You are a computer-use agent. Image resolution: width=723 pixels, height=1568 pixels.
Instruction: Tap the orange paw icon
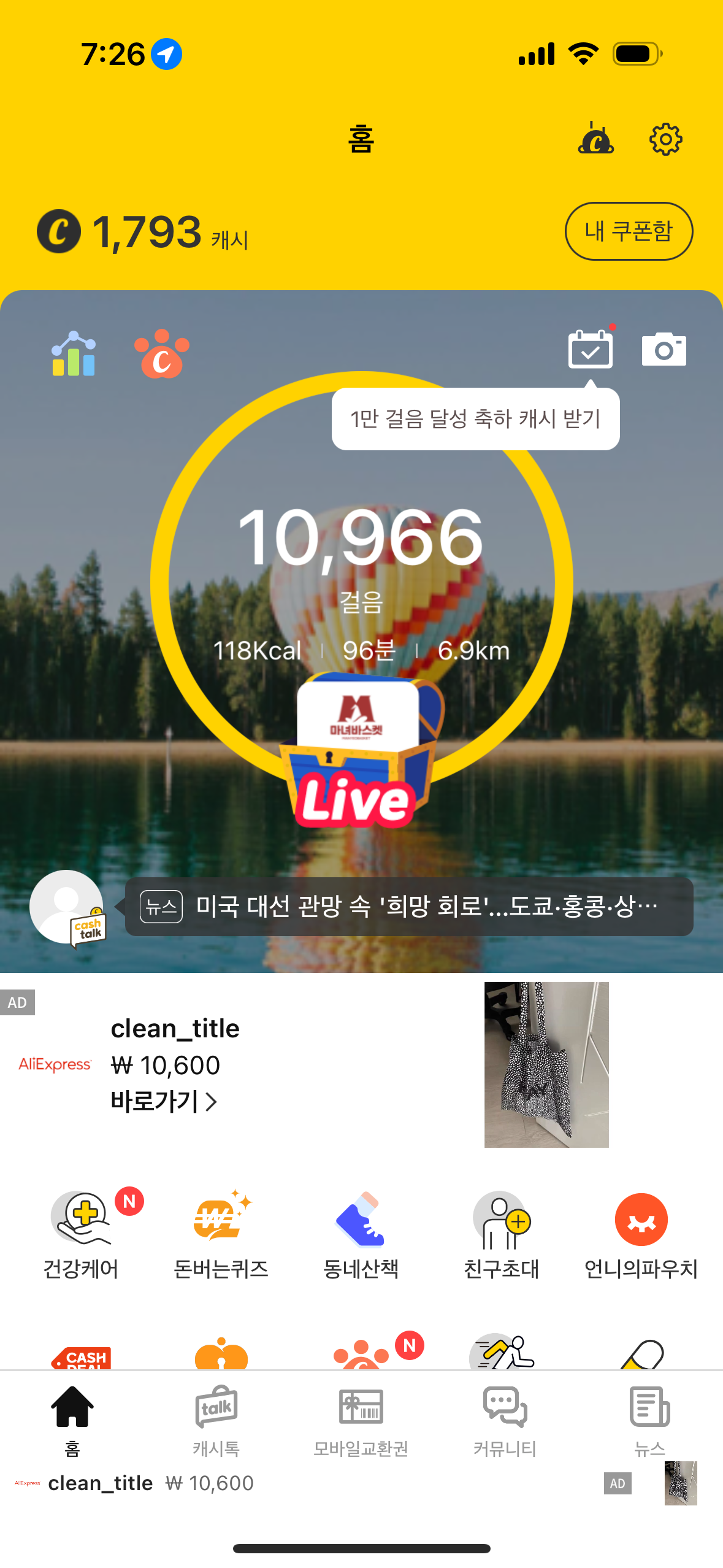(x=162, y=354)
